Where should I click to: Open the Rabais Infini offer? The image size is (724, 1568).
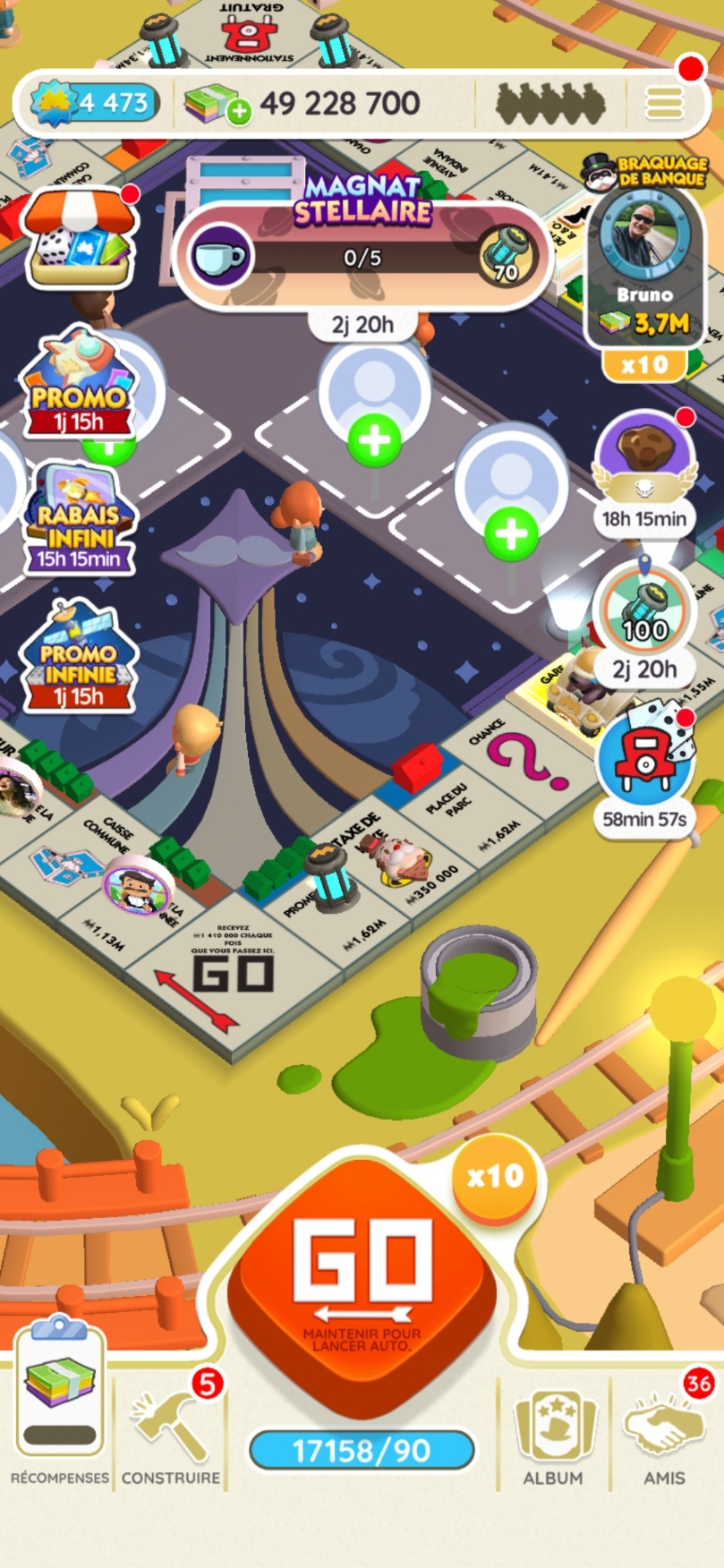79,521
